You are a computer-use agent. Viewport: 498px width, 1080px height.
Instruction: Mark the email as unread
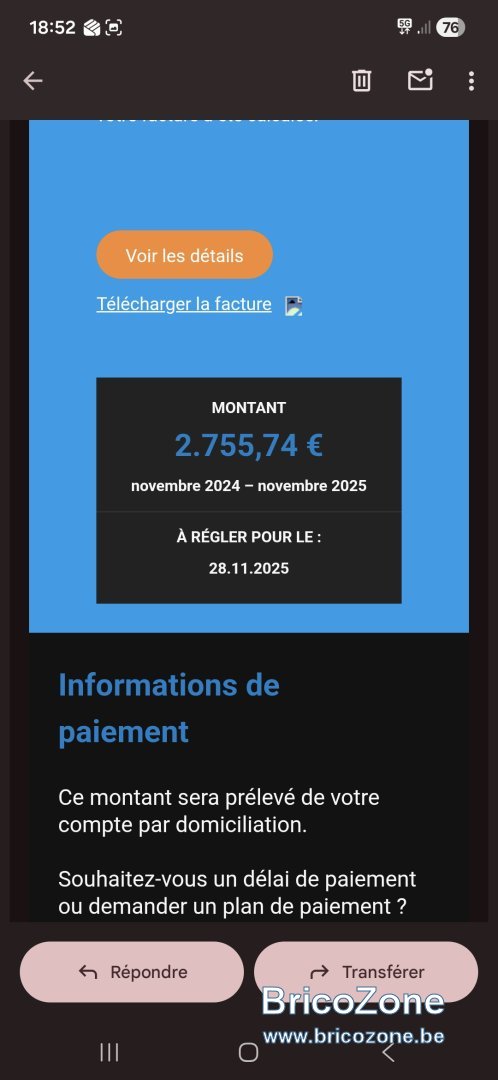pos(420,80)
